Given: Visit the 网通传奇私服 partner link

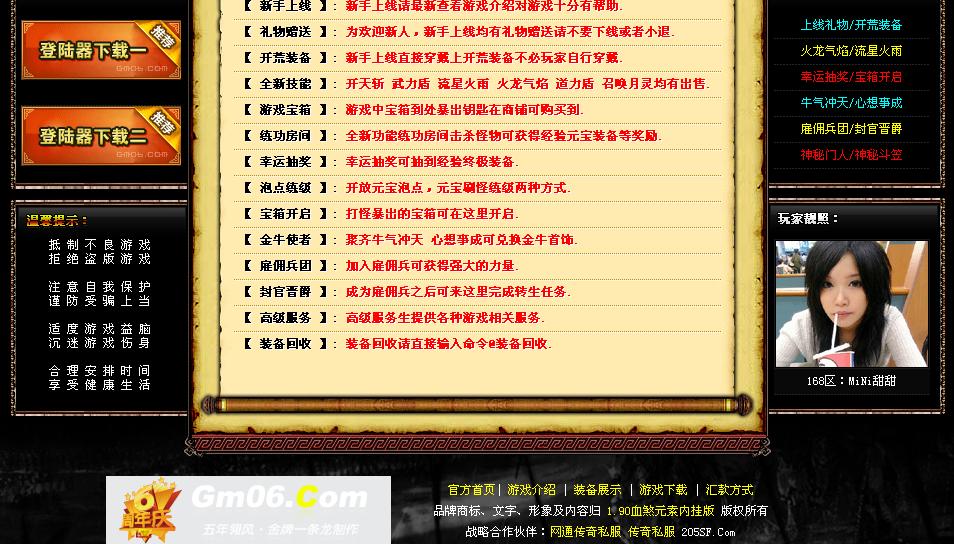Looking at the screenshot, I should (x=585, y=532).
